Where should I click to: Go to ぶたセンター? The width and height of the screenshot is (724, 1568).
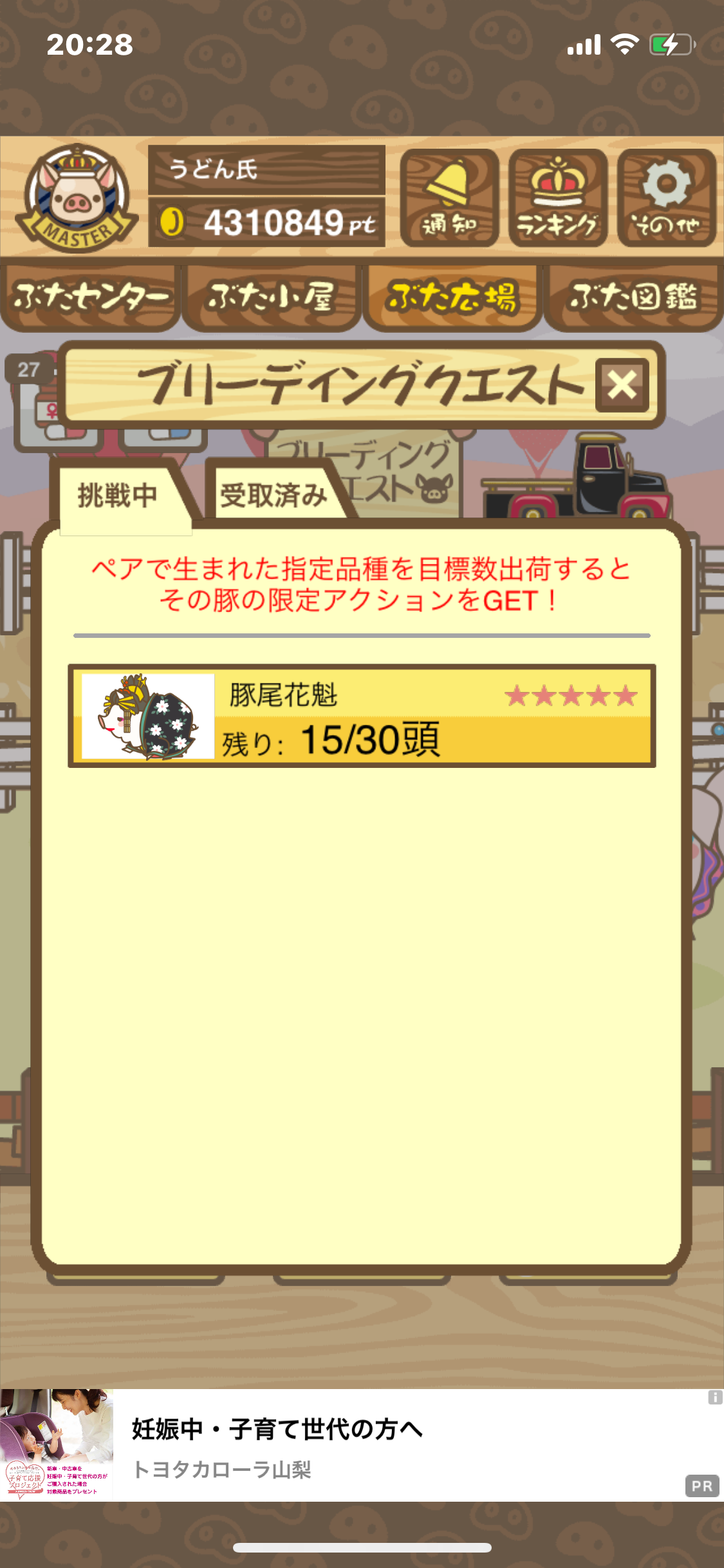tap(90, 297)
